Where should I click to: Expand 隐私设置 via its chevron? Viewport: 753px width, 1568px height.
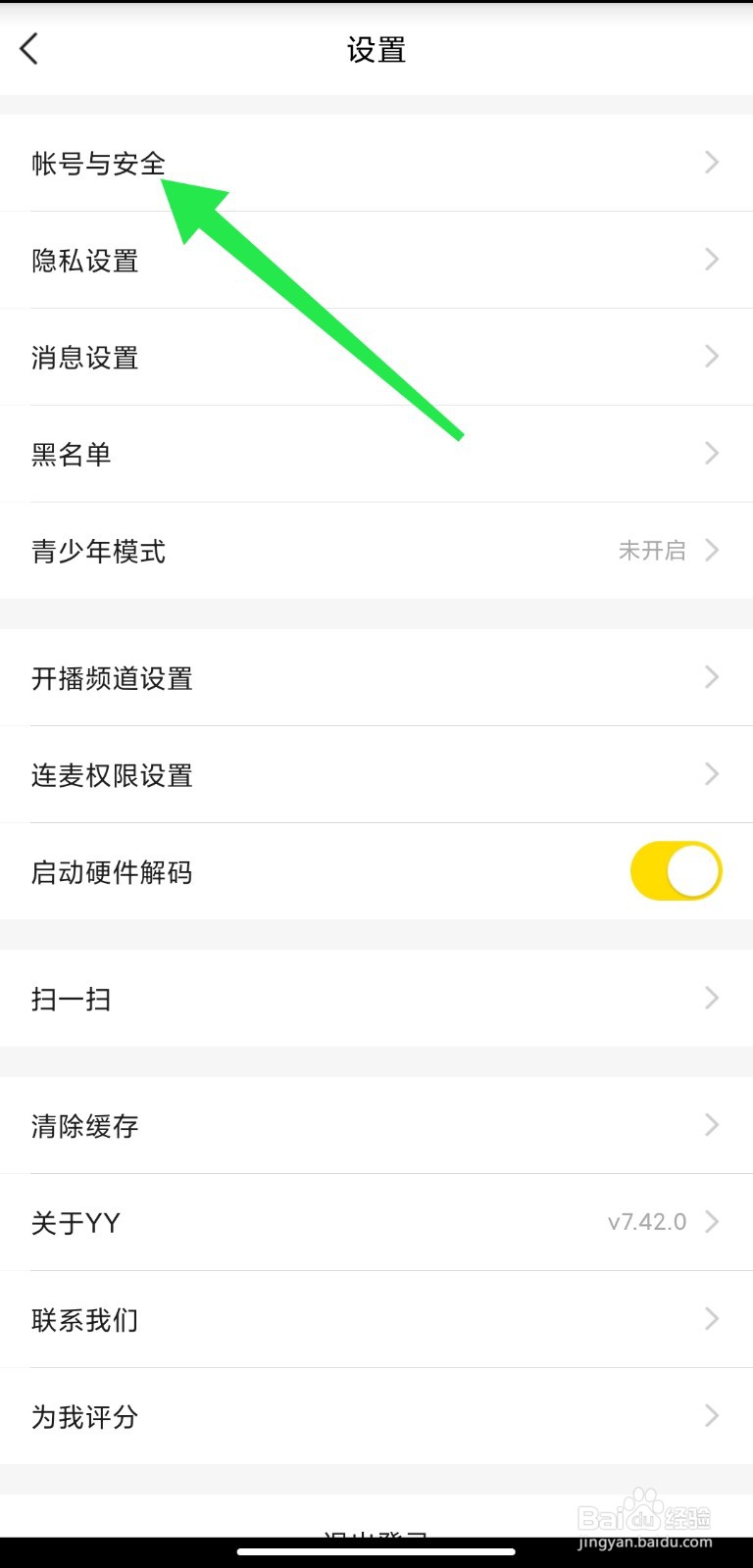coord(710,259)
